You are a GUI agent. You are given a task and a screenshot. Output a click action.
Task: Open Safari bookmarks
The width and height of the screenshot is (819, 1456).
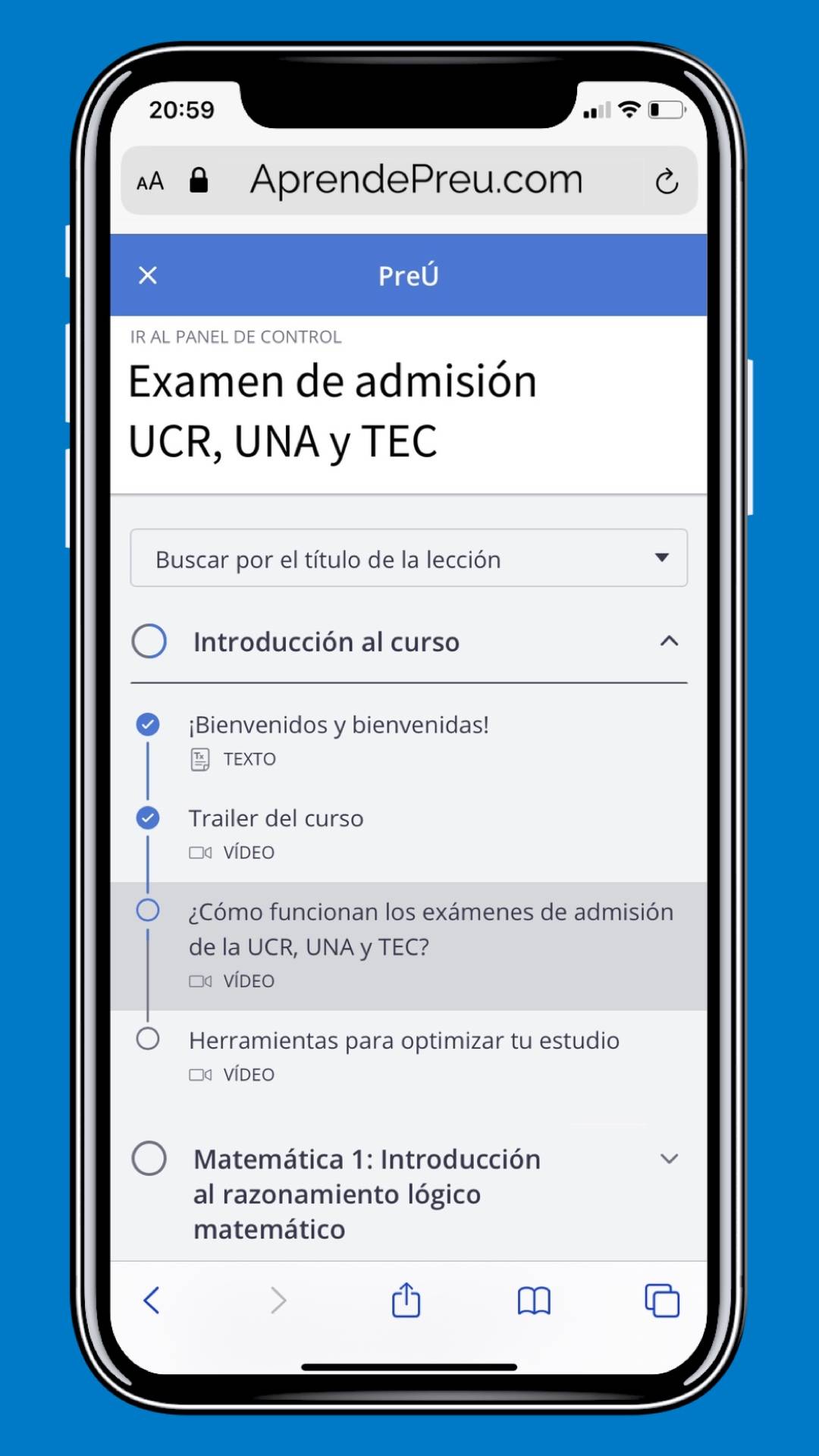pos(534,1301)
